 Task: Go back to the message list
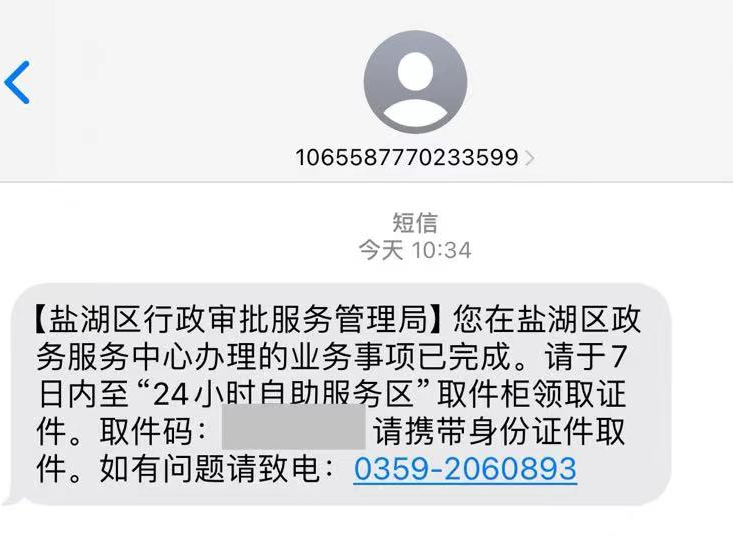[18, 83]
